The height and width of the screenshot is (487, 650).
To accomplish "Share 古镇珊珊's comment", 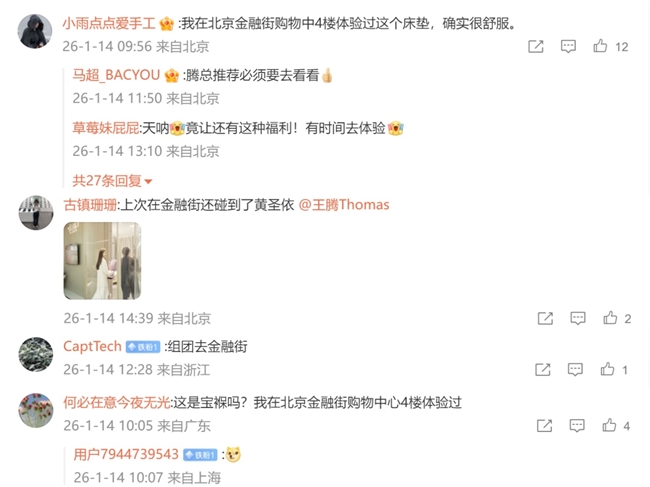I will 545,318.
